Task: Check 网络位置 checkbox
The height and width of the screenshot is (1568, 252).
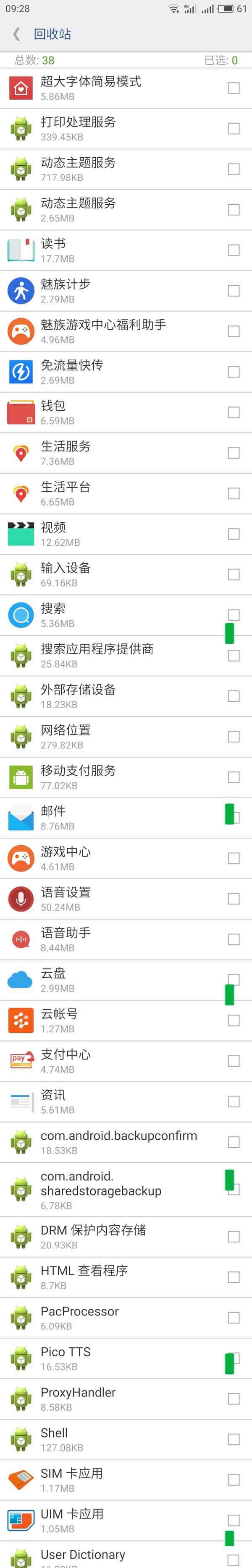Action: coord(233,737)
